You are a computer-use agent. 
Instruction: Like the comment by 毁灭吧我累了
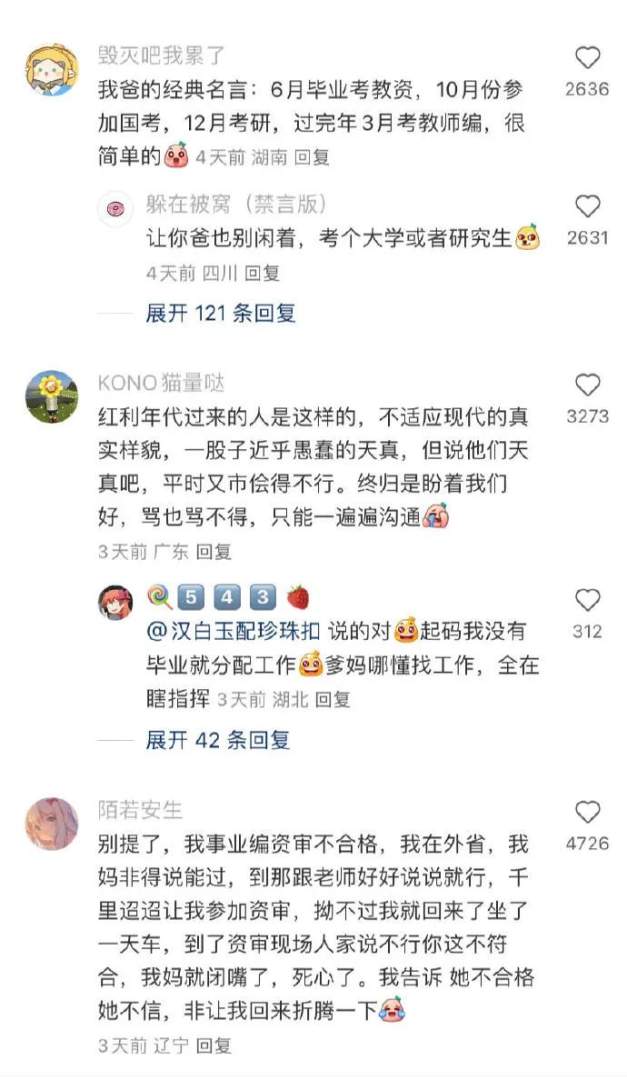click(x=586, y=58)
